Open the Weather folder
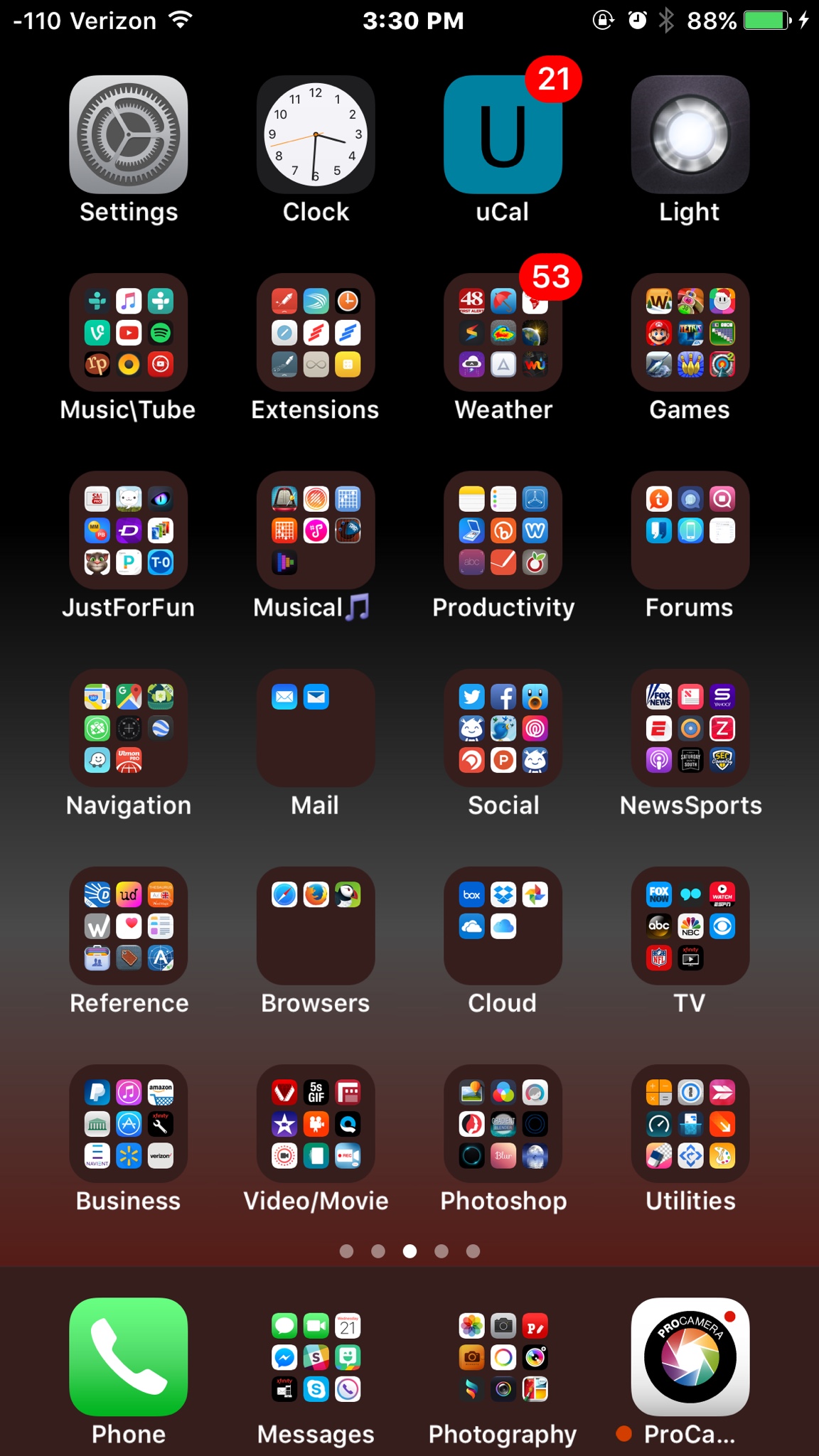Screen dimensions: 819x1456 pyautogui.click(x=503, y=333)
